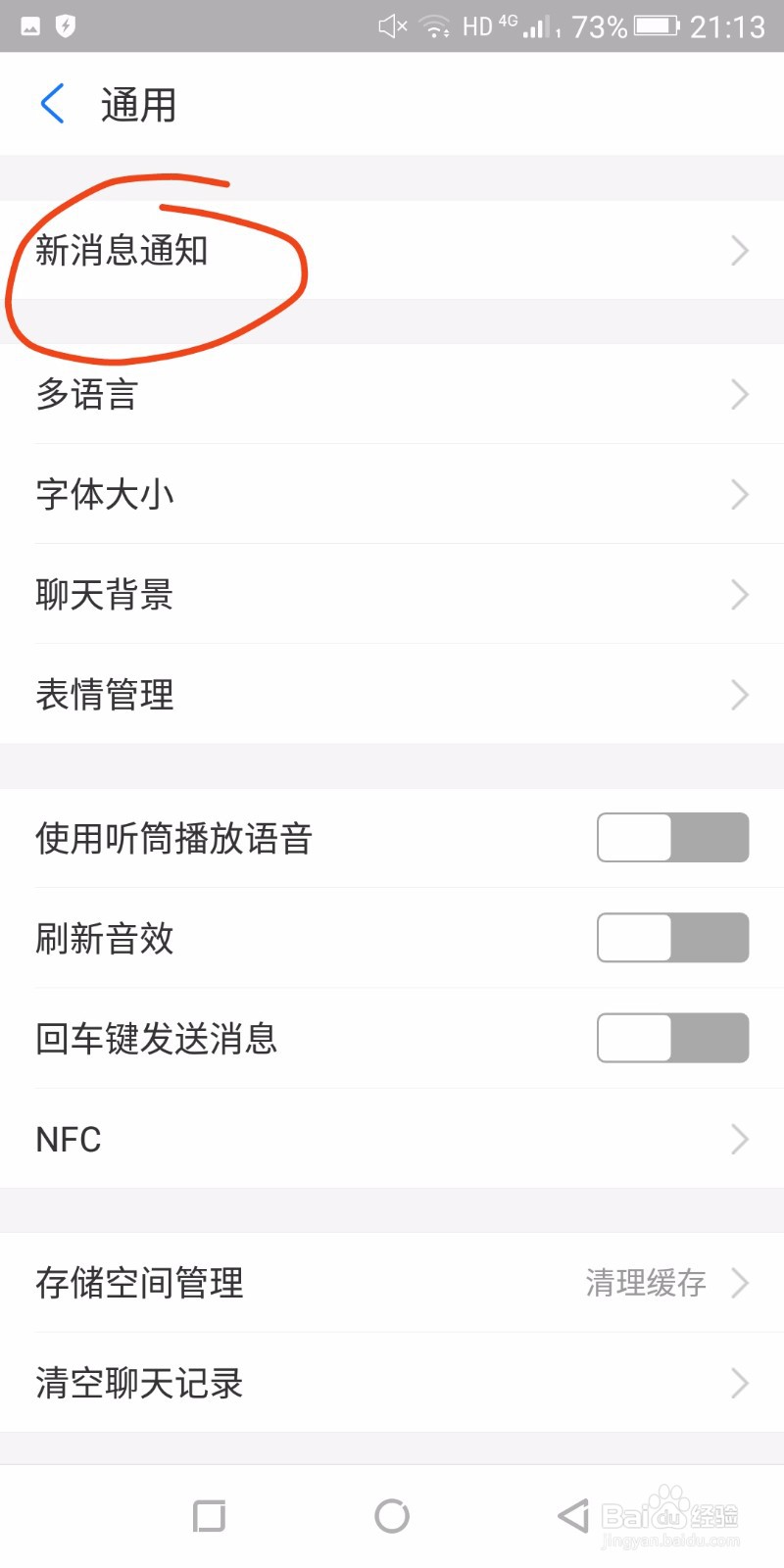This screenshot has width=784, height=1568.
Task: Go back from the 通用 page
Action: tap(53, 104)
